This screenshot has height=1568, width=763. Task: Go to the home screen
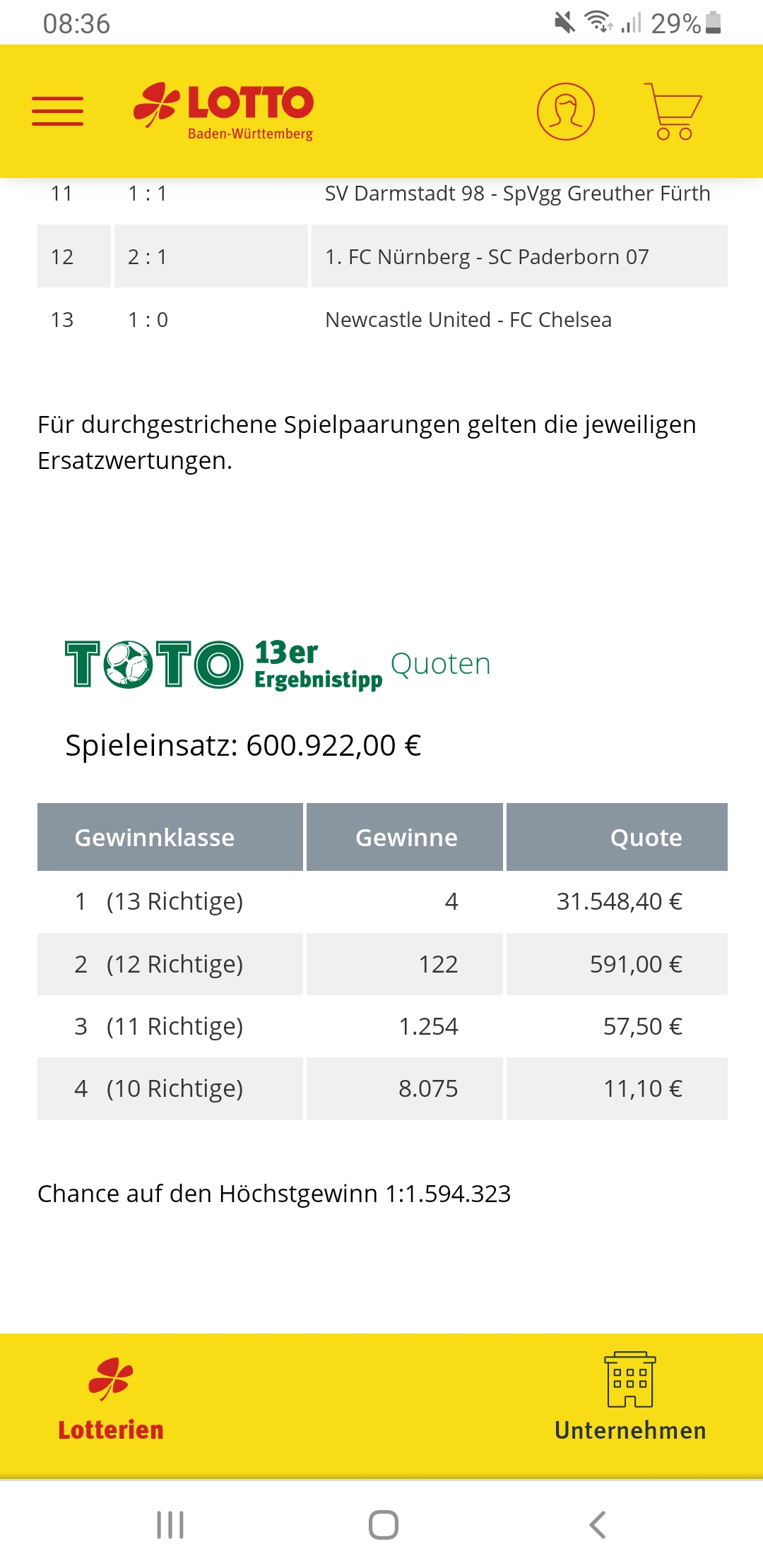pyautogui.click(x=383, y=1525)
